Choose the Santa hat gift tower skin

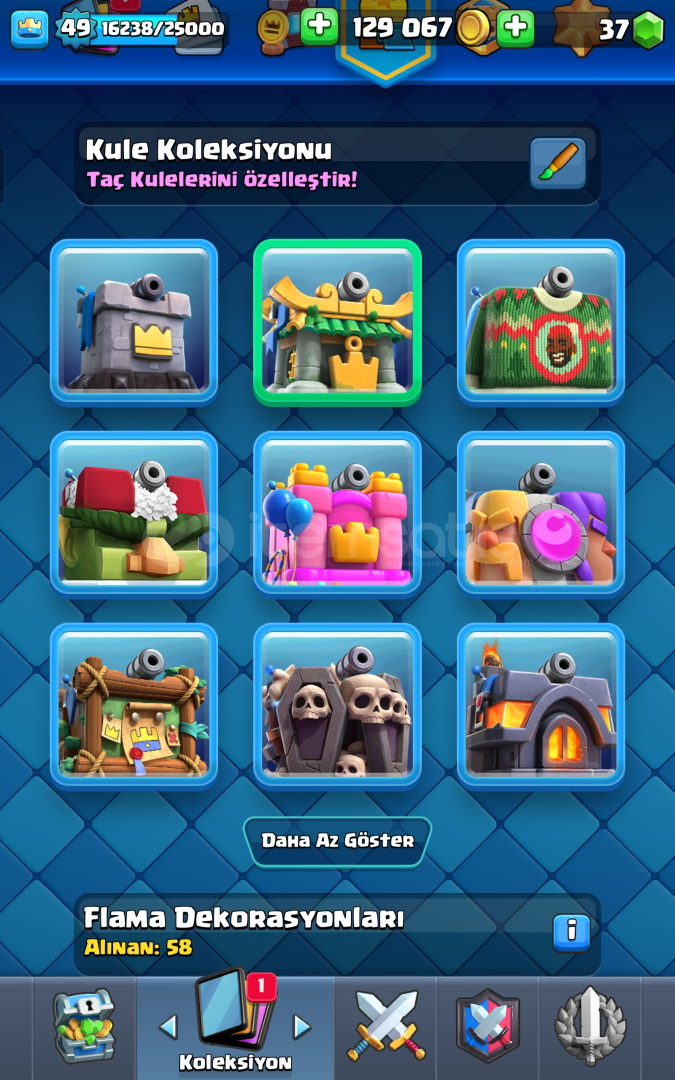(134, 513)
